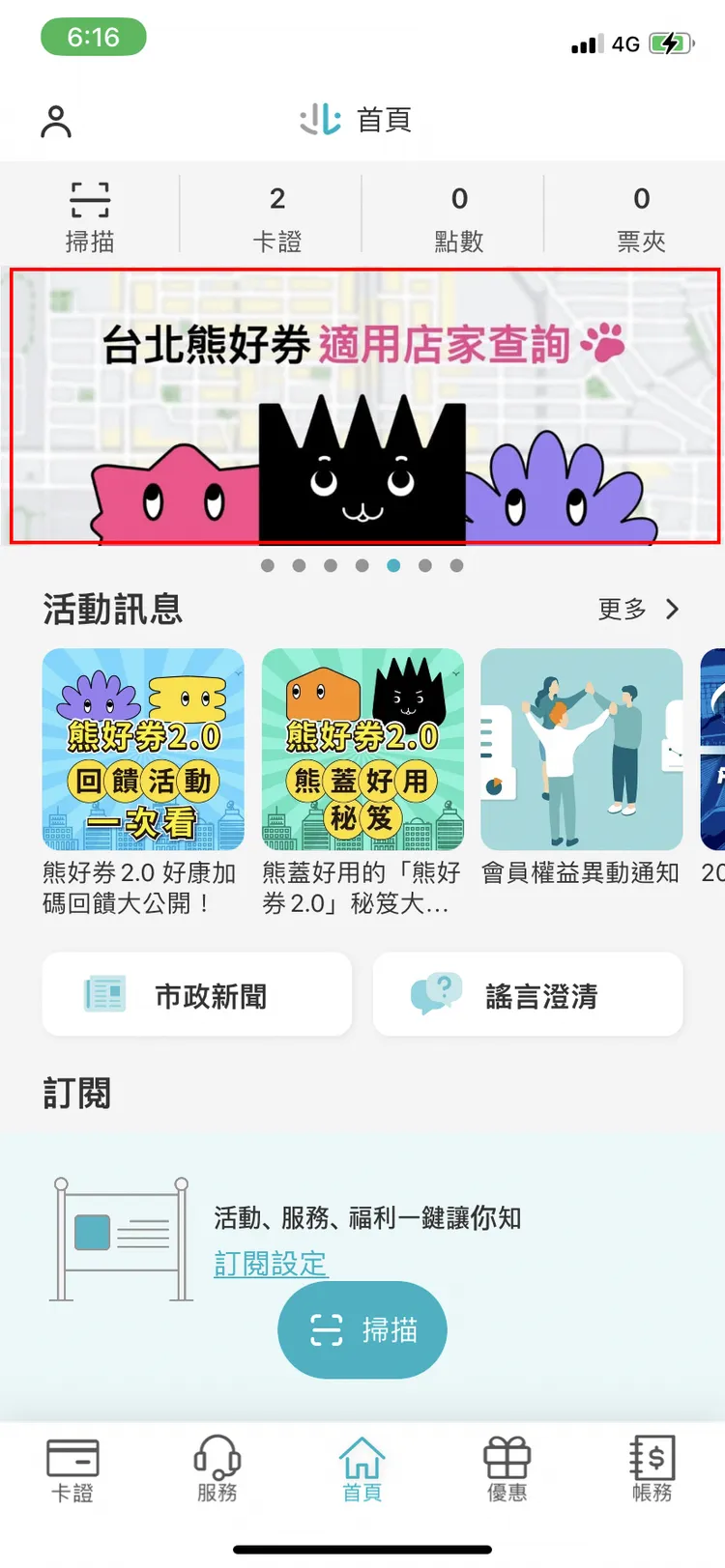Open the 卡證 tab in the bottom navigation
This screenshot has width=725, height=1568.
[72, 1468]
